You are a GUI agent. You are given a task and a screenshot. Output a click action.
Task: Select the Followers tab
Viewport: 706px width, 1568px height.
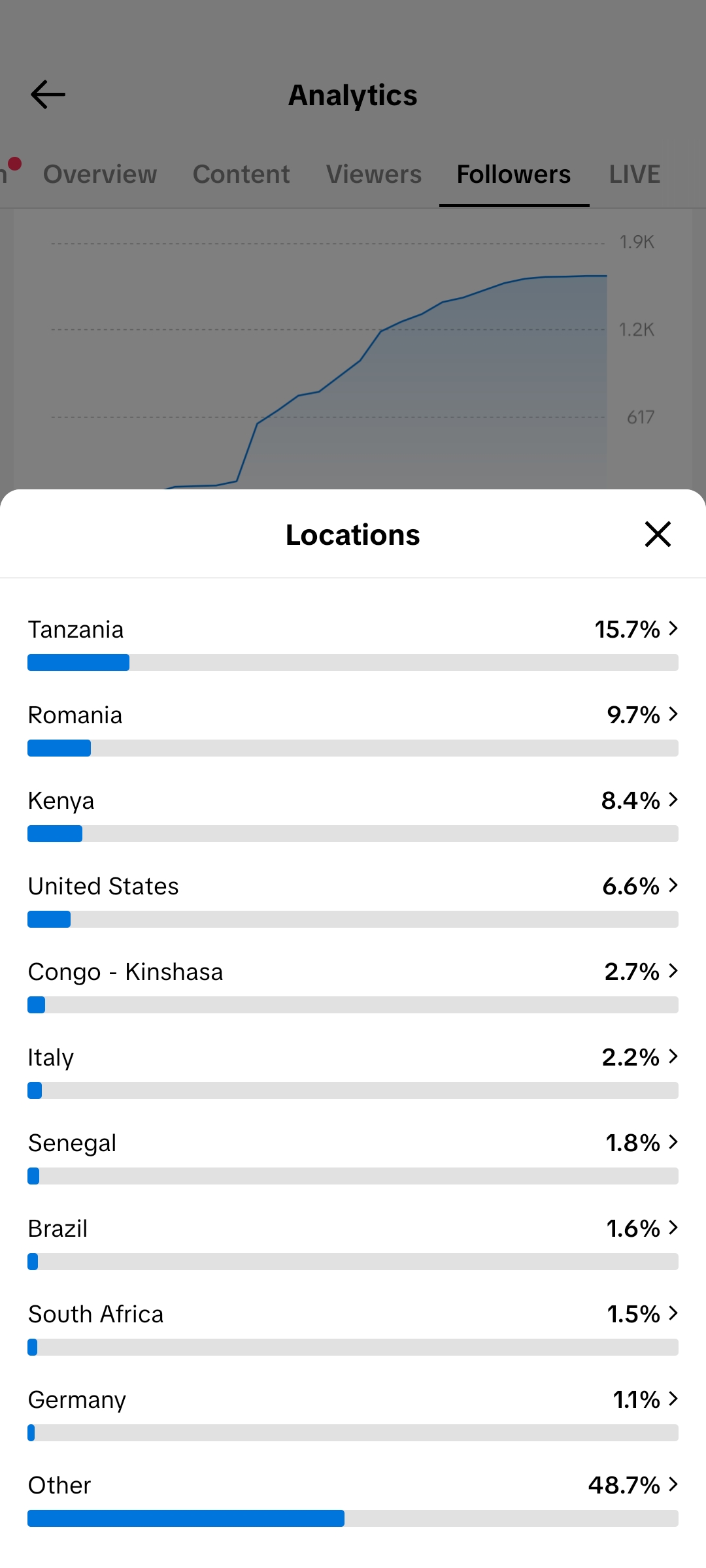(514, 174)
